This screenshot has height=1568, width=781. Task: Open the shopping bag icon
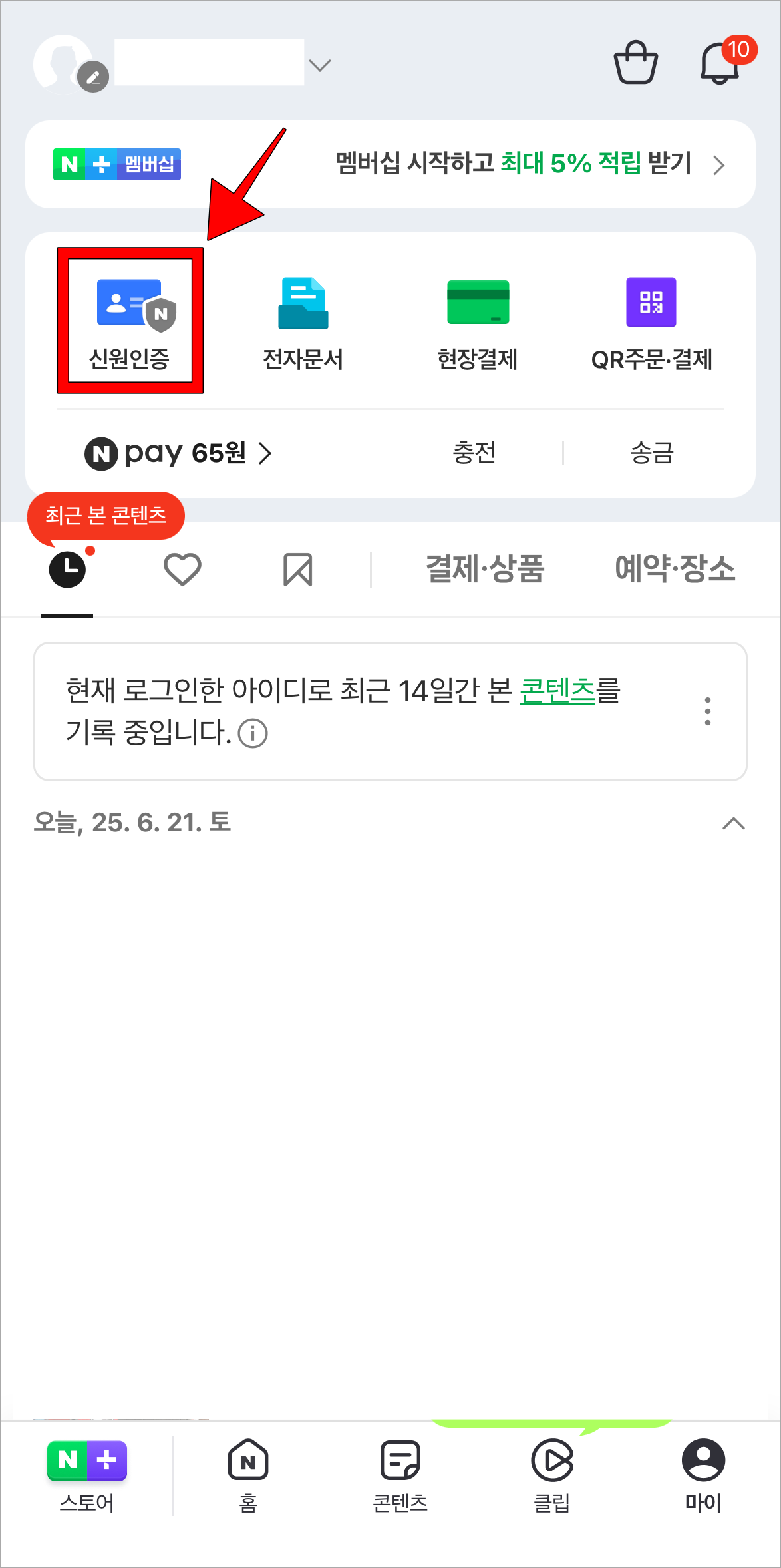point(635,63)
